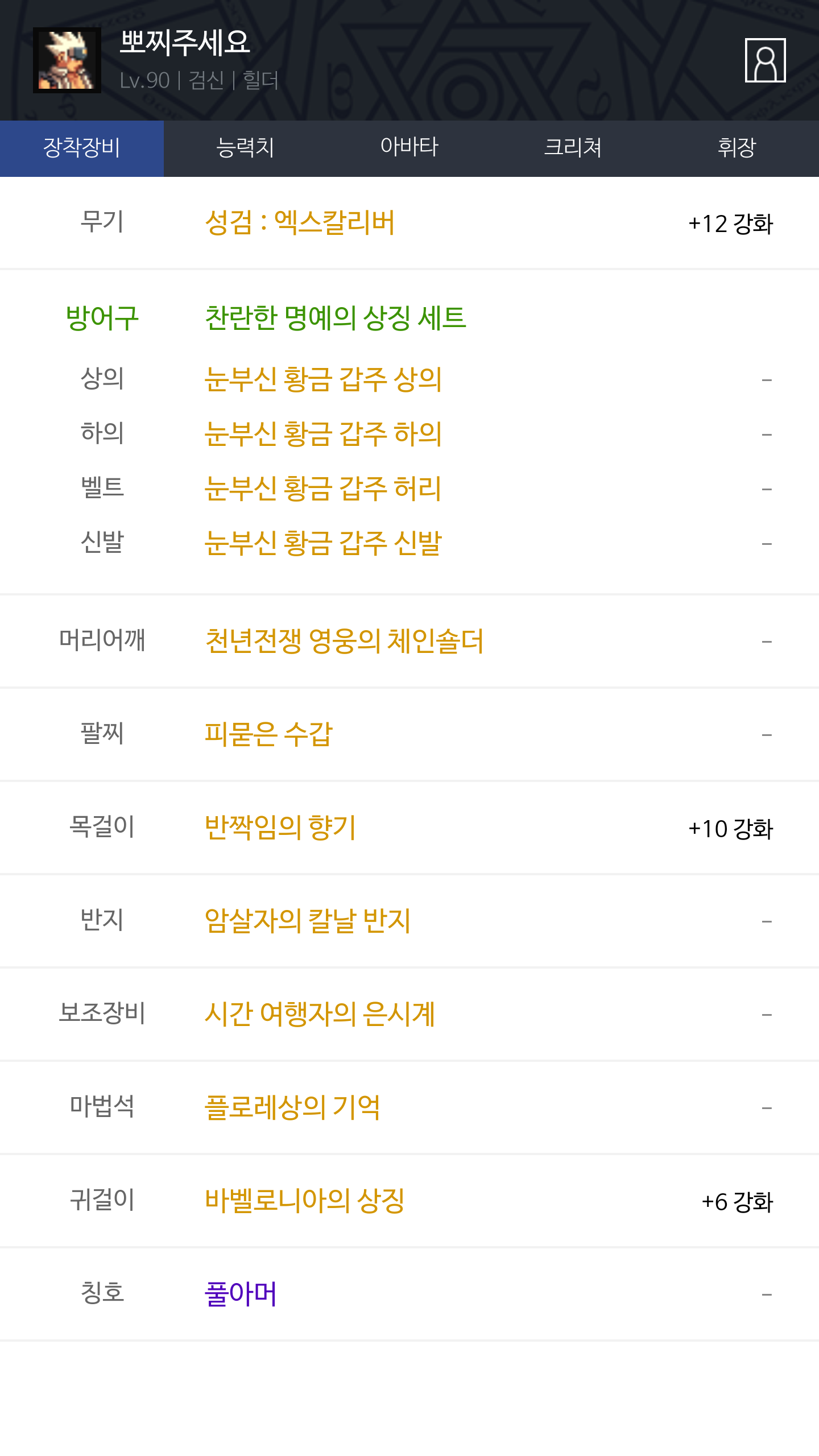Switch to the 능력치 tab
Viewport: 819px width, 1456px height.
point(246,148)
